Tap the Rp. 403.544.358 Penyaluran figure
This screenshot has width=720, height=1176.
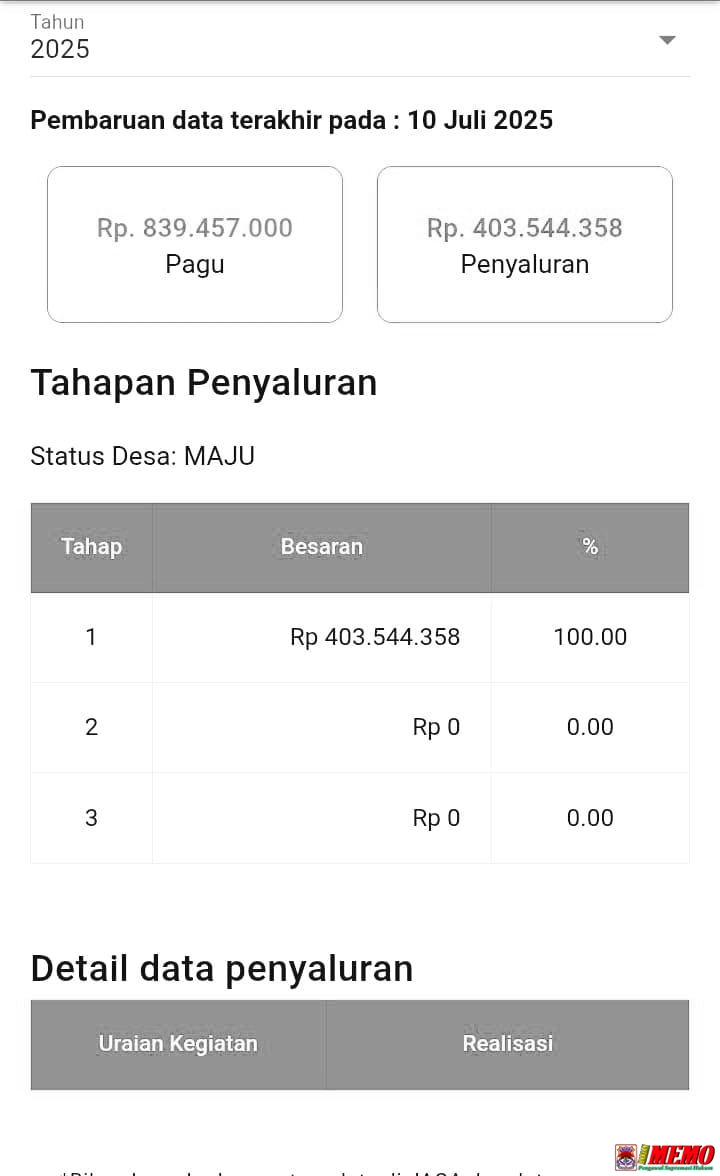[x=524, y=228]
